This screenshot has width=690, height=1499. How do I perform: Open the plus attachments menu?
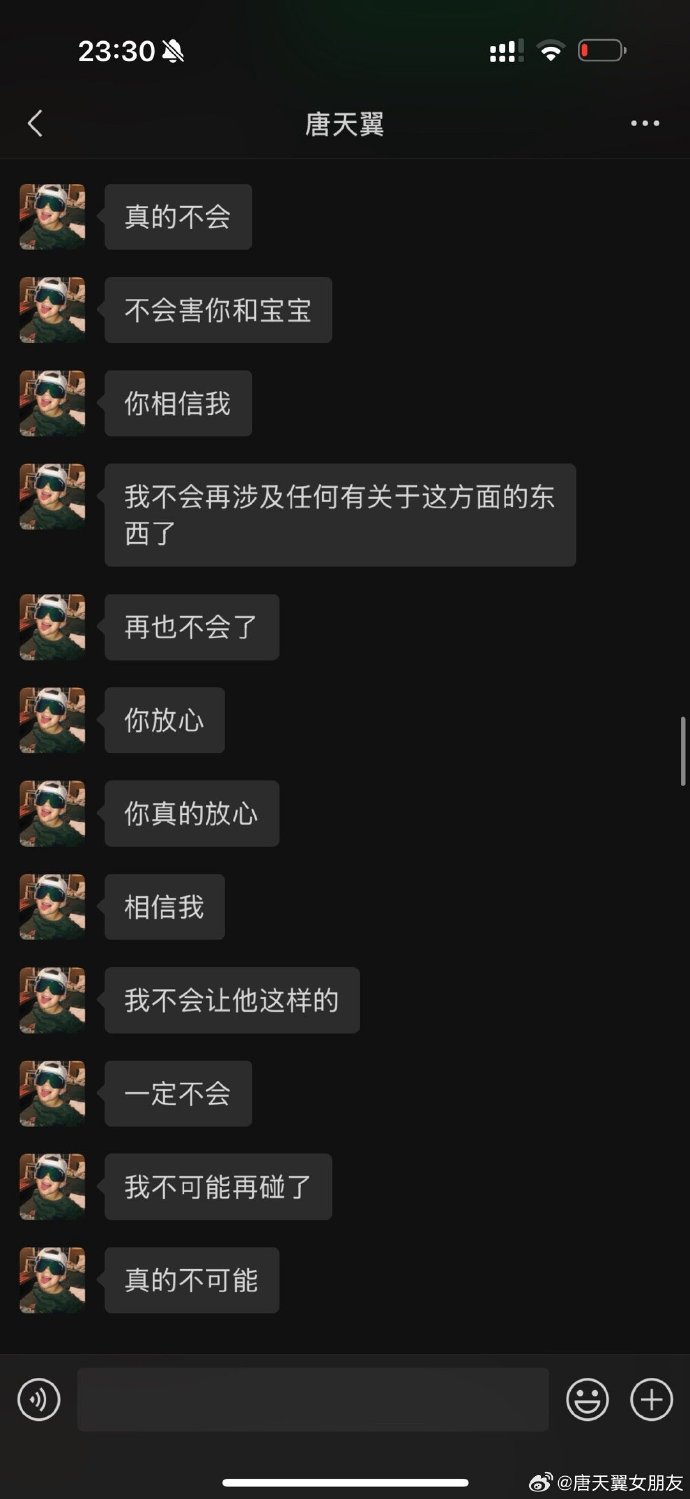(651, 1399)
